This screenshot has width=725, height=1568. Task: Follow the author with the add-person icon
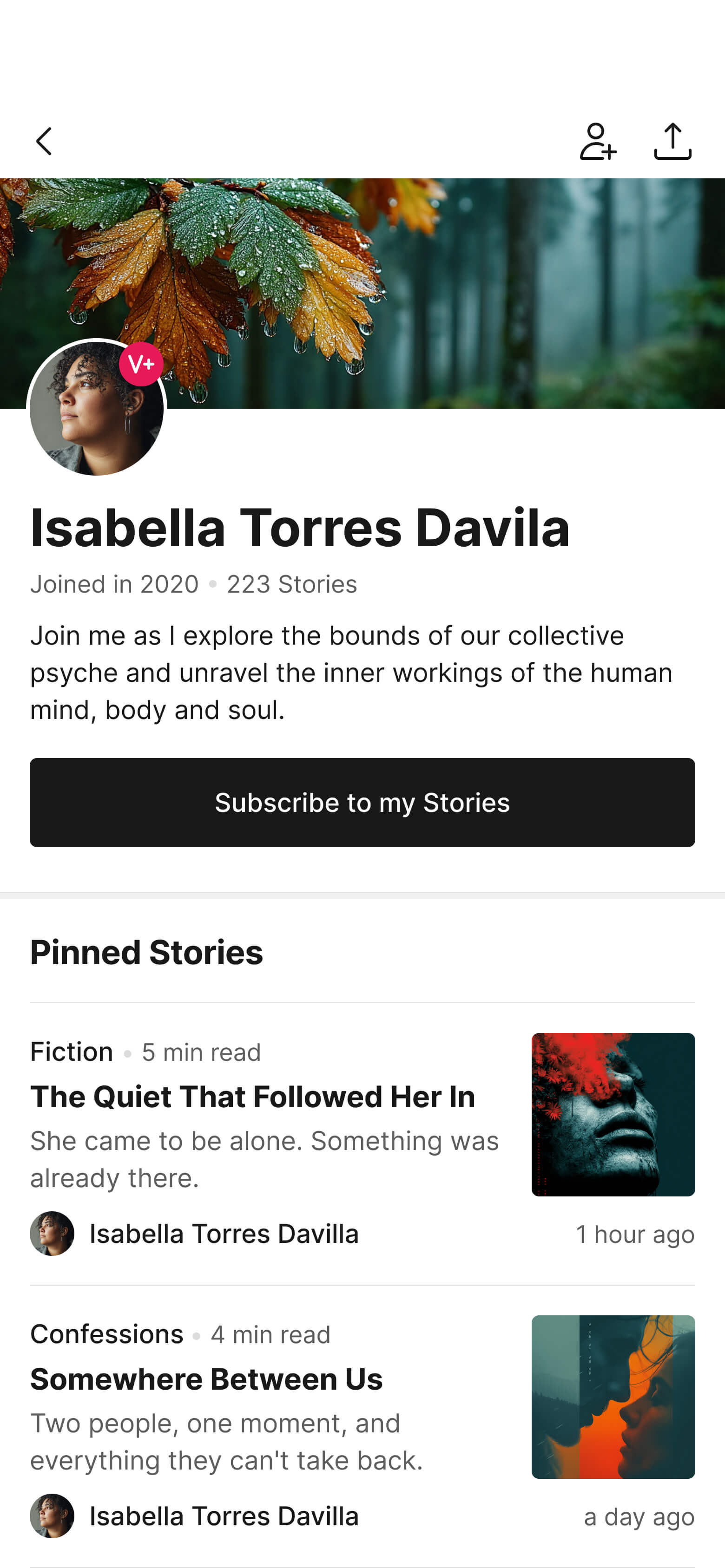[x=598, y=141]
